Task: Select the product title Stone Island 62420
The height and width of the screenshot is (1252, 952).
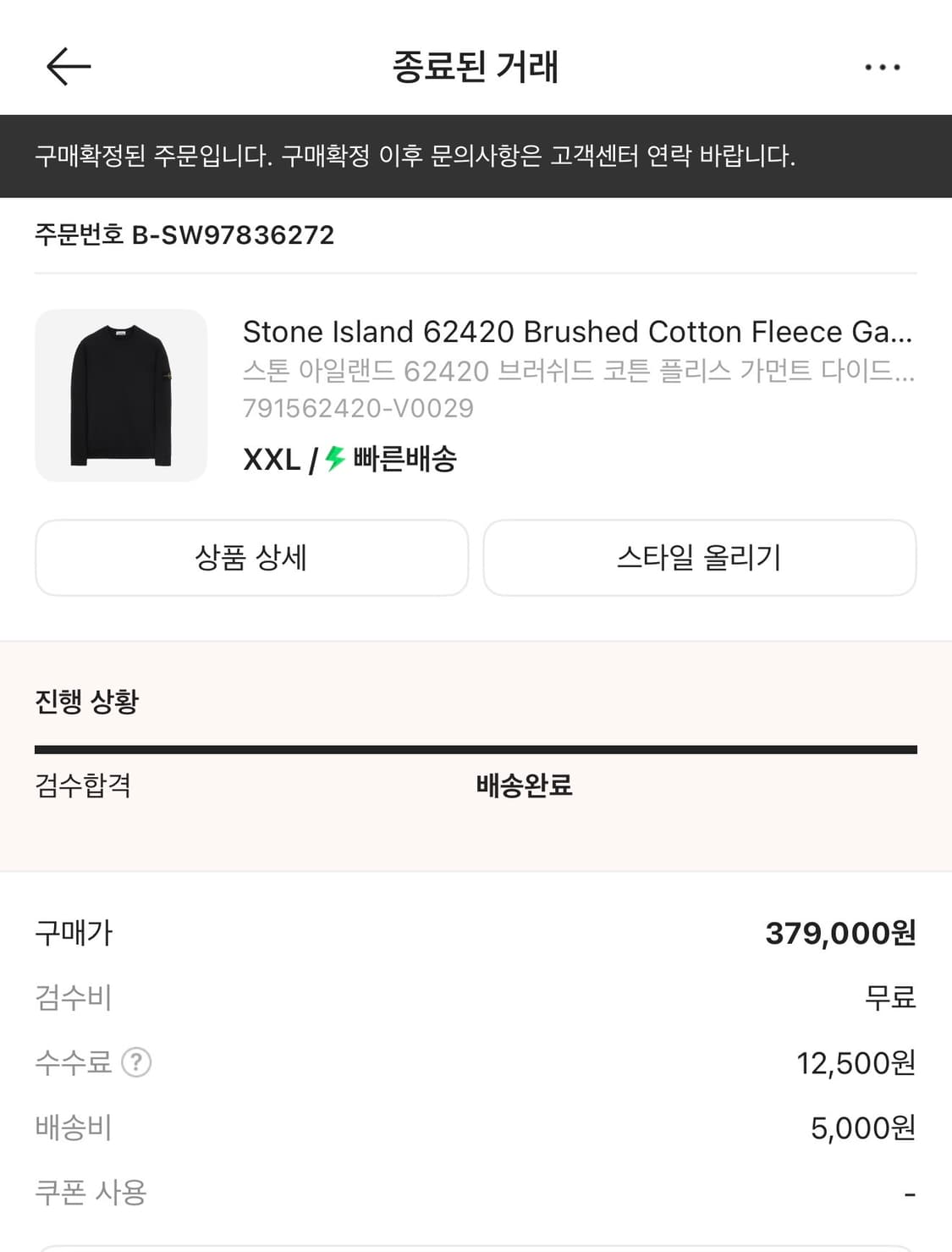Action: coord(578,332)
